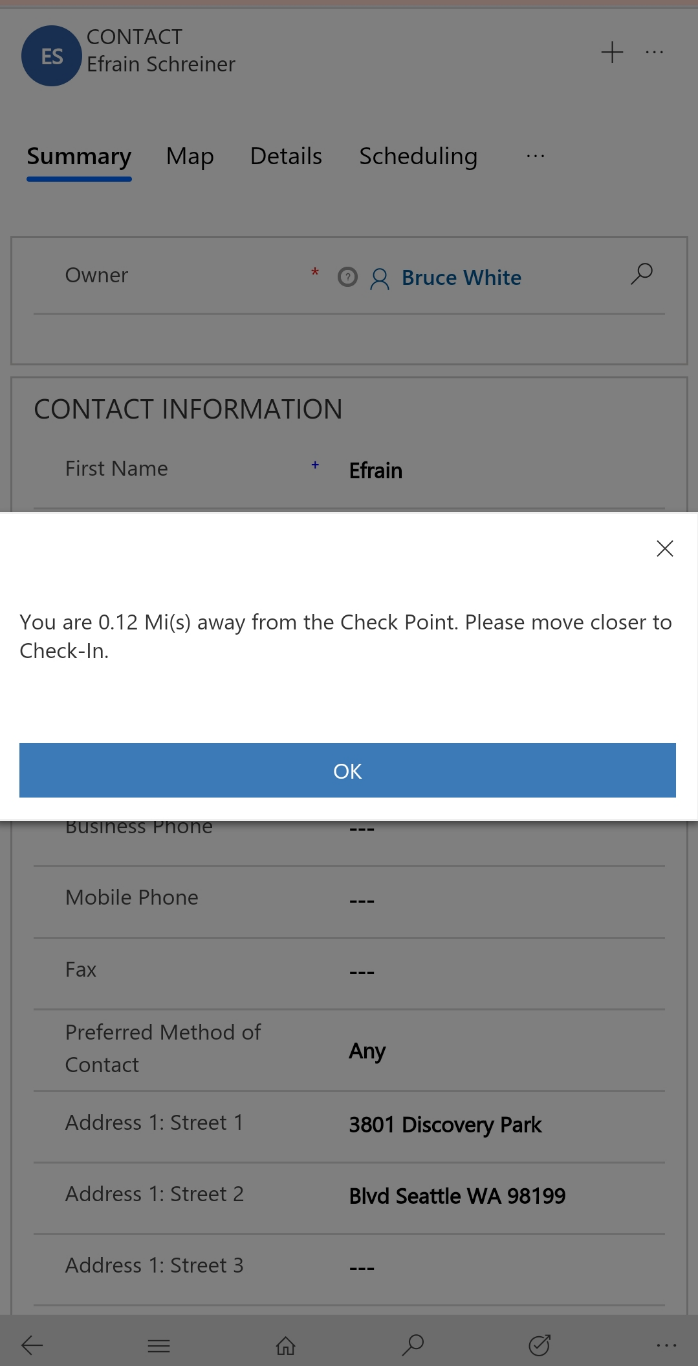Screen dimensions: 698x1366
Task: Close the Check Point distance dialog
Action: pos(664,548)
